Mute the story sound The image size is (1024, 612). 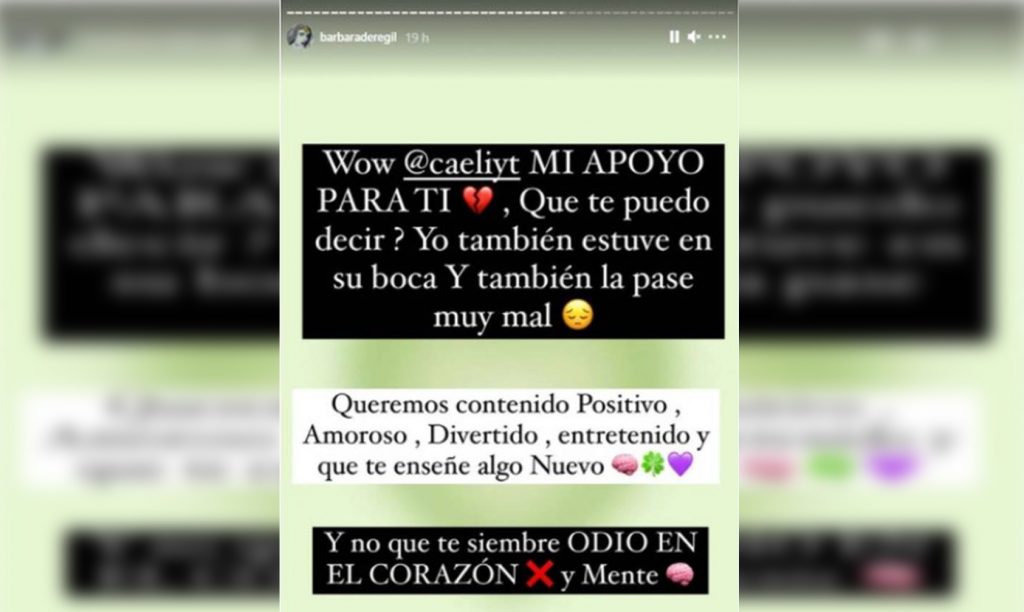point(693,37)
